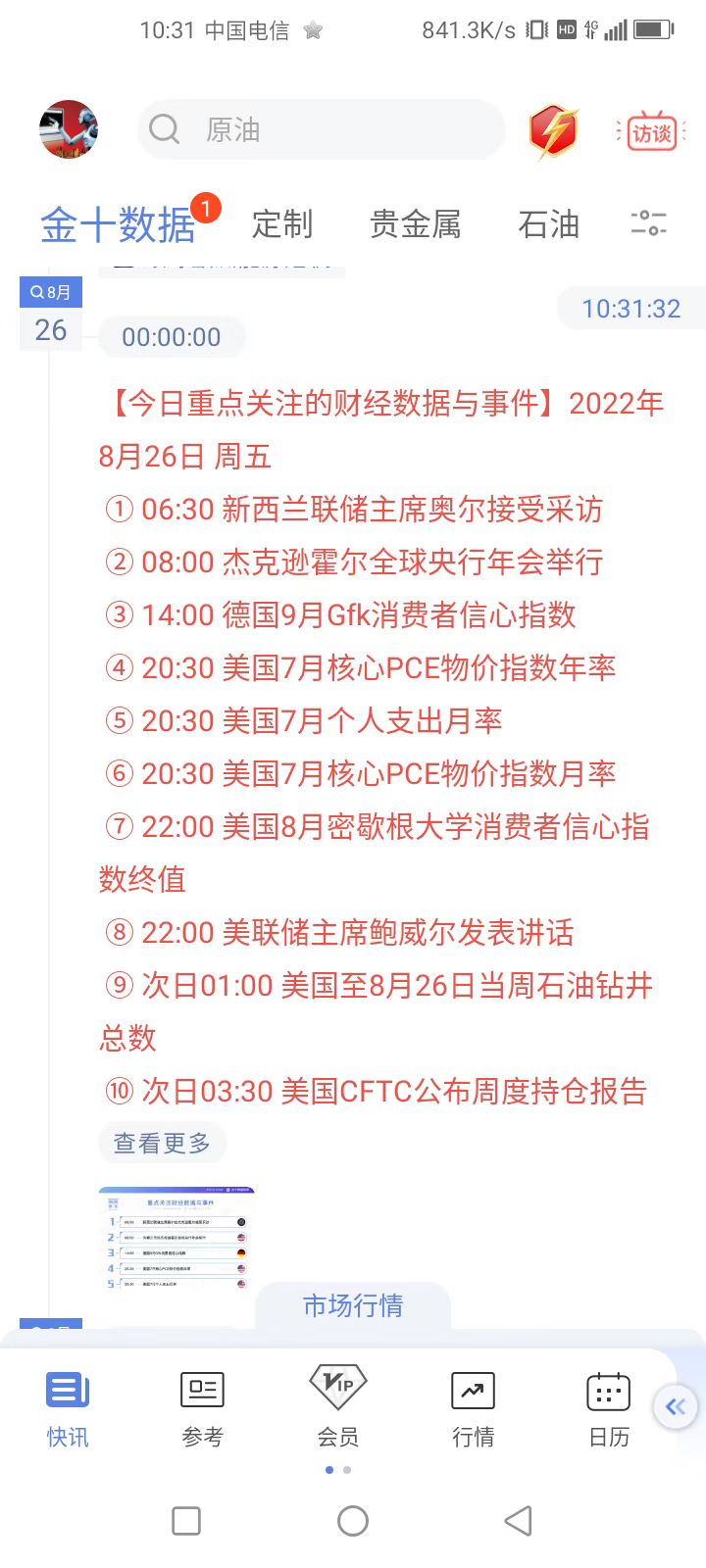The image size is (706, 1568).
Task: Expand the date search for 8月
Action: 51,292
